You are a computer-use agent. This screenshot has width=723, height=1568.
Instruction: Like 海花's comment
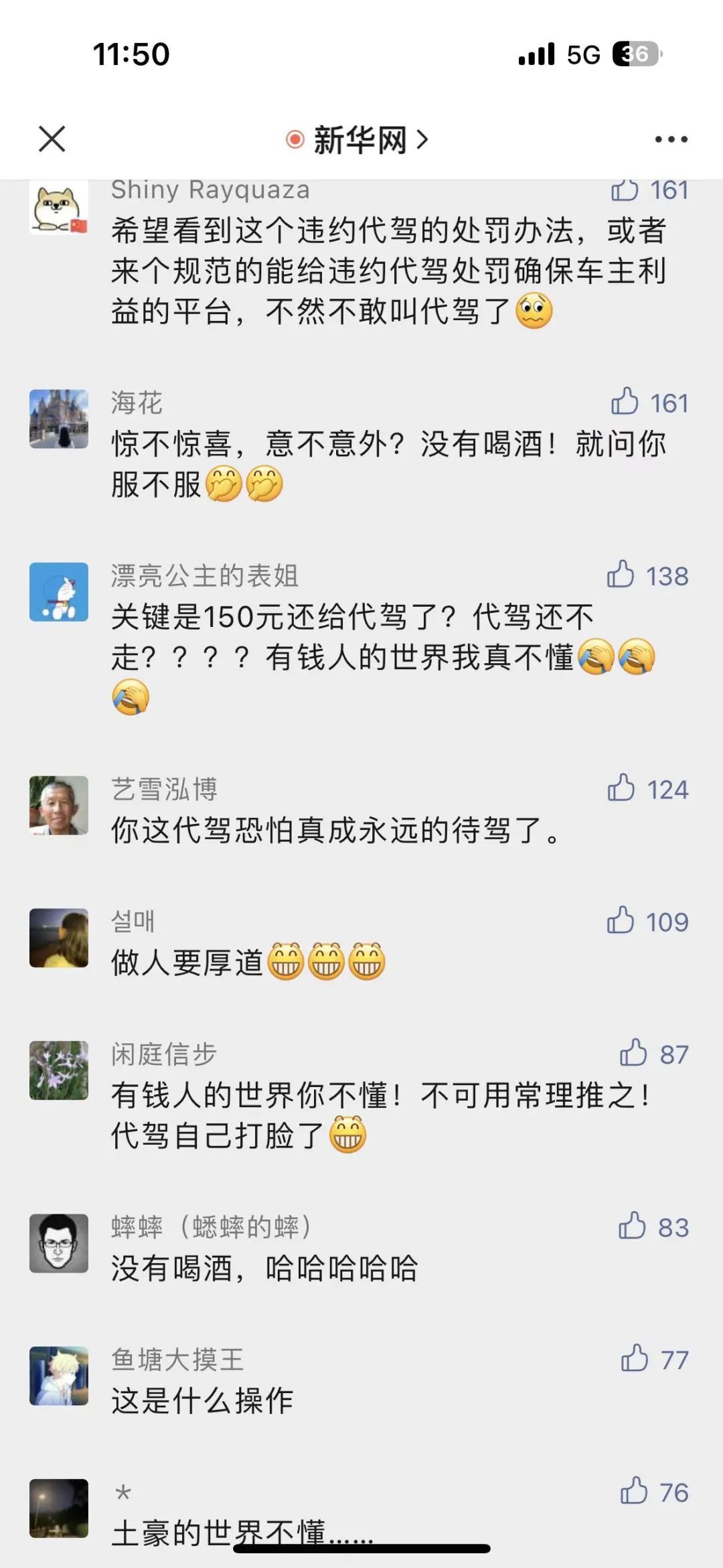pos(625,402)
